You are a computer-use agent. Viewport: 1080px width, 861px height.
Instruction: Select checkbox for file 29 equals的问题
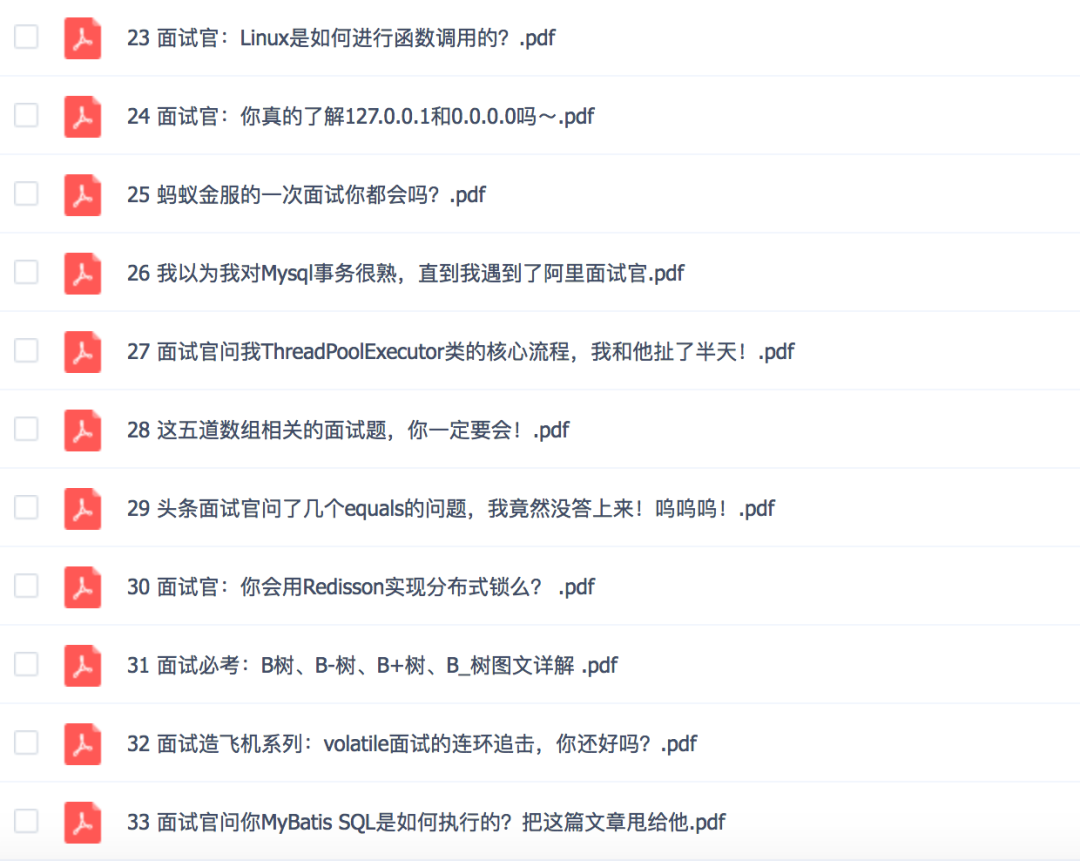pos(26,508)
